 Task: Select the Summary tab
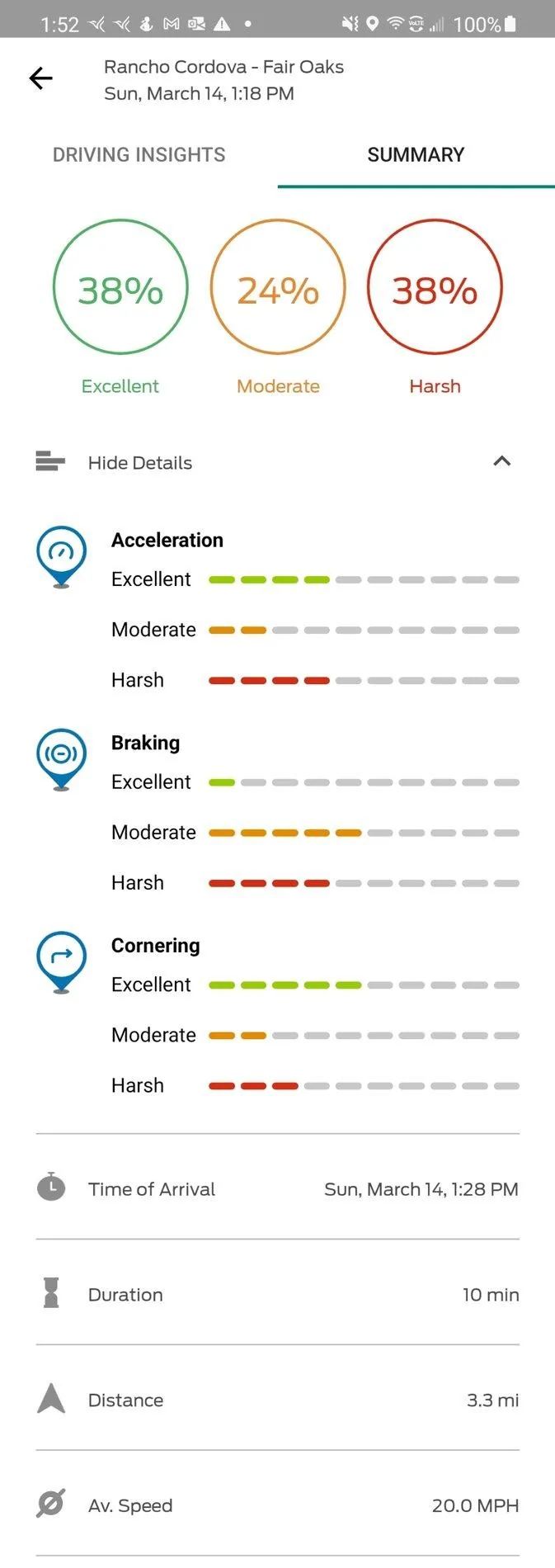(416, 155)
